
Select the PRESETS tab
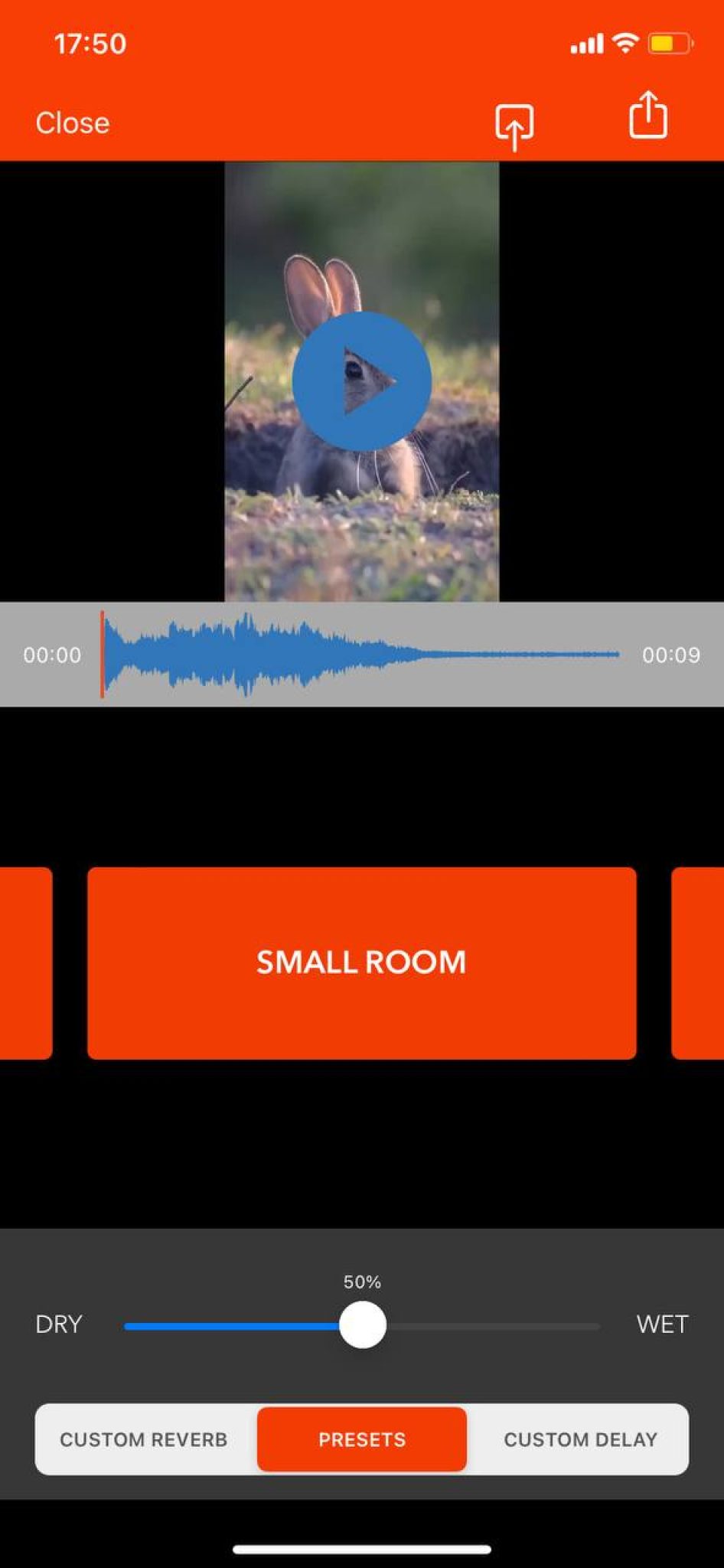tap(362, 1439)
